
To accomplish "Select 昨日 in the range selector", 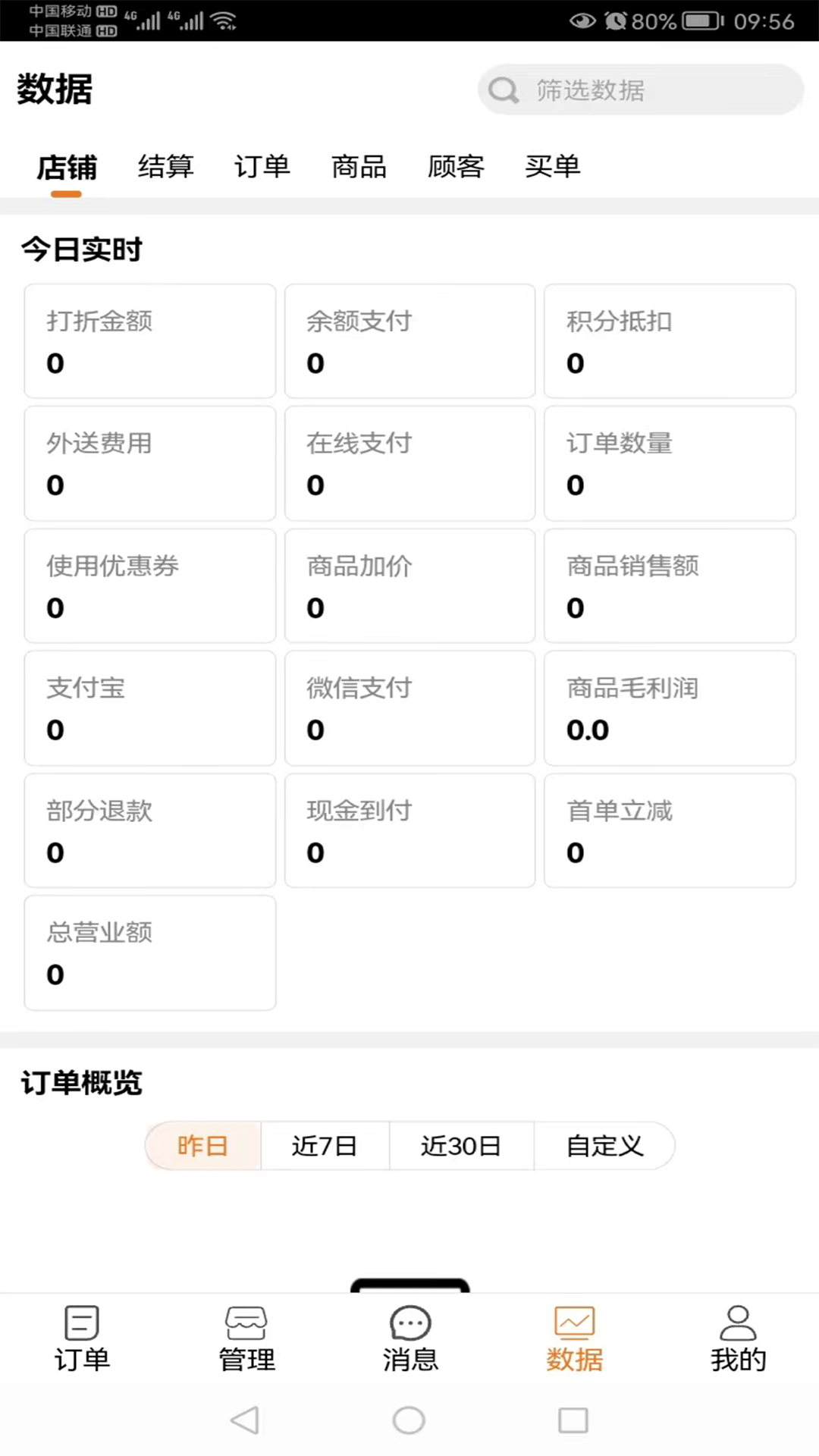I will pos(202,1146).
